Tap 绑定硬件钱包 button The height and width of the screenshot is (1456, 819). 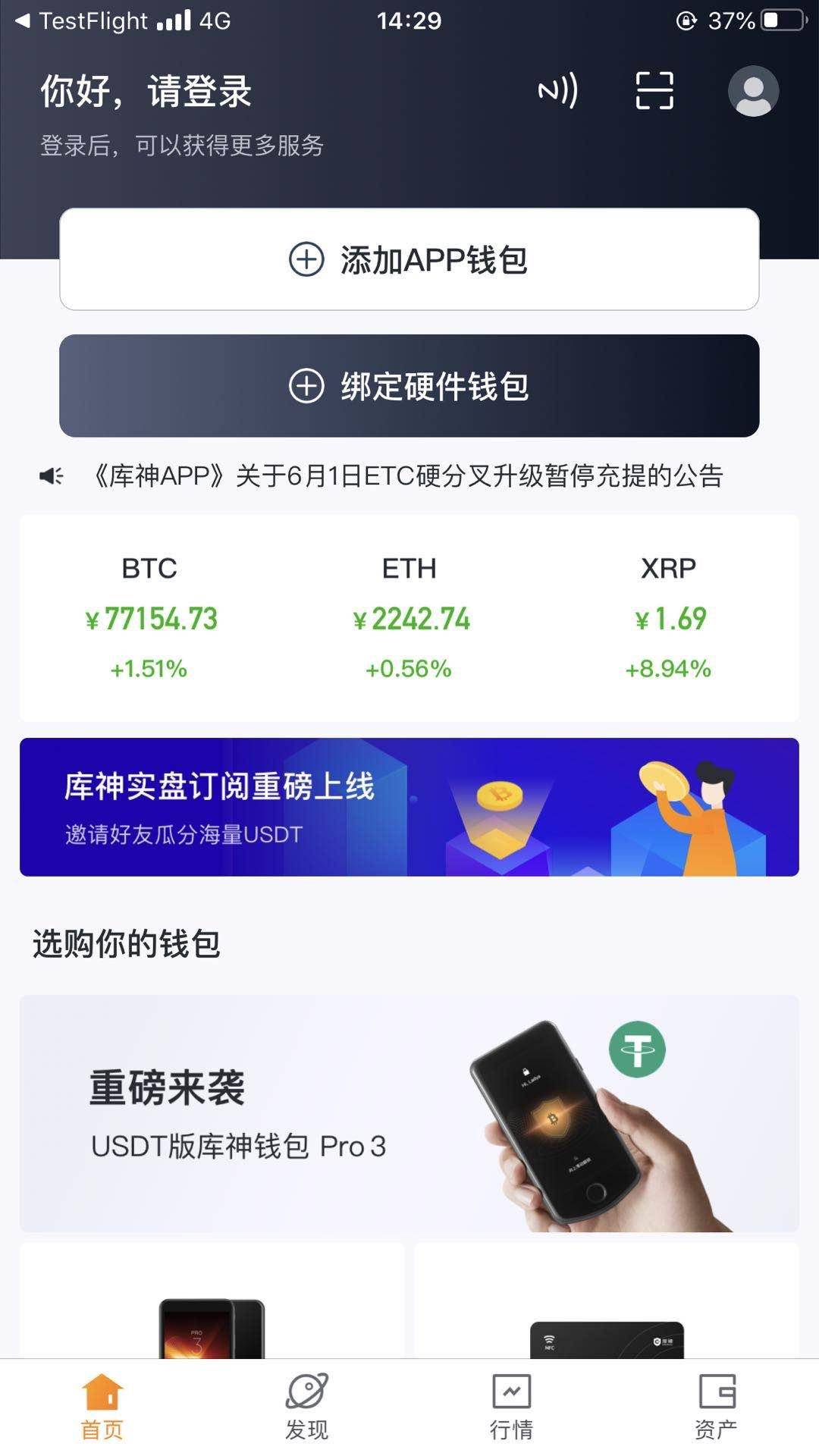(x=409, y=386)
